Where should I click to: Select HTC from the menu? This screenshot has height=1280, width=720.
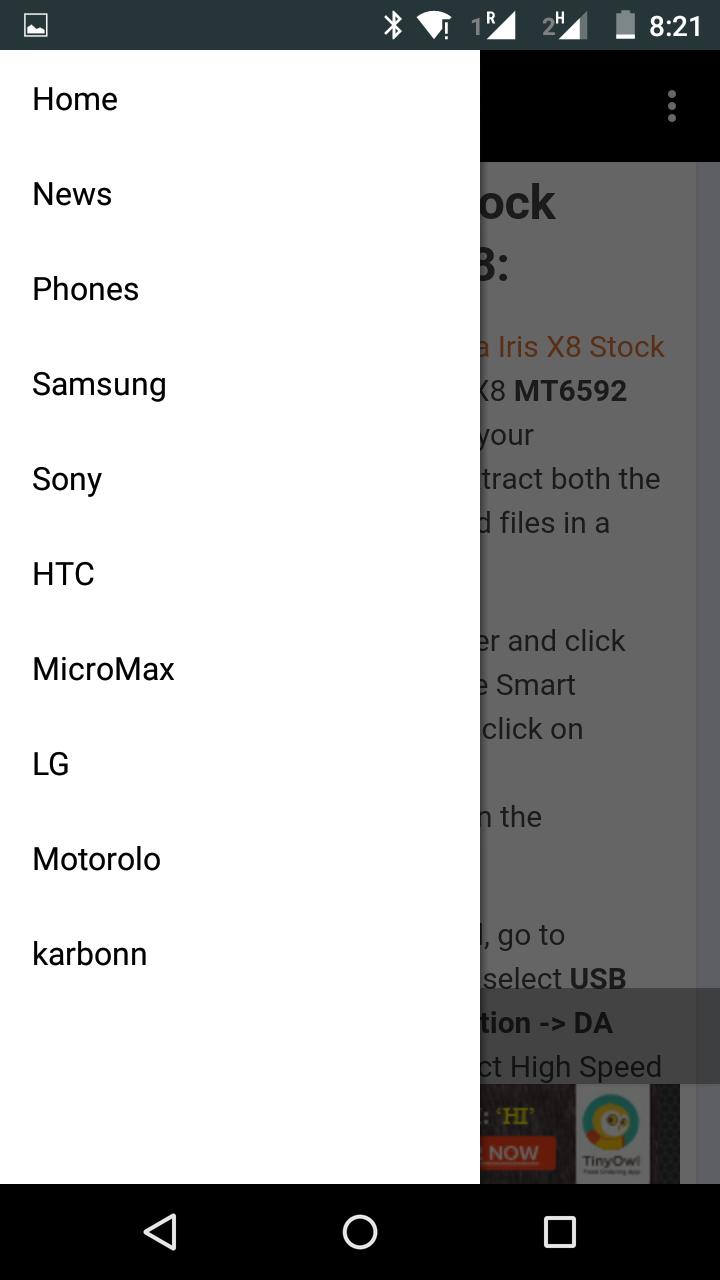(62, 573)
